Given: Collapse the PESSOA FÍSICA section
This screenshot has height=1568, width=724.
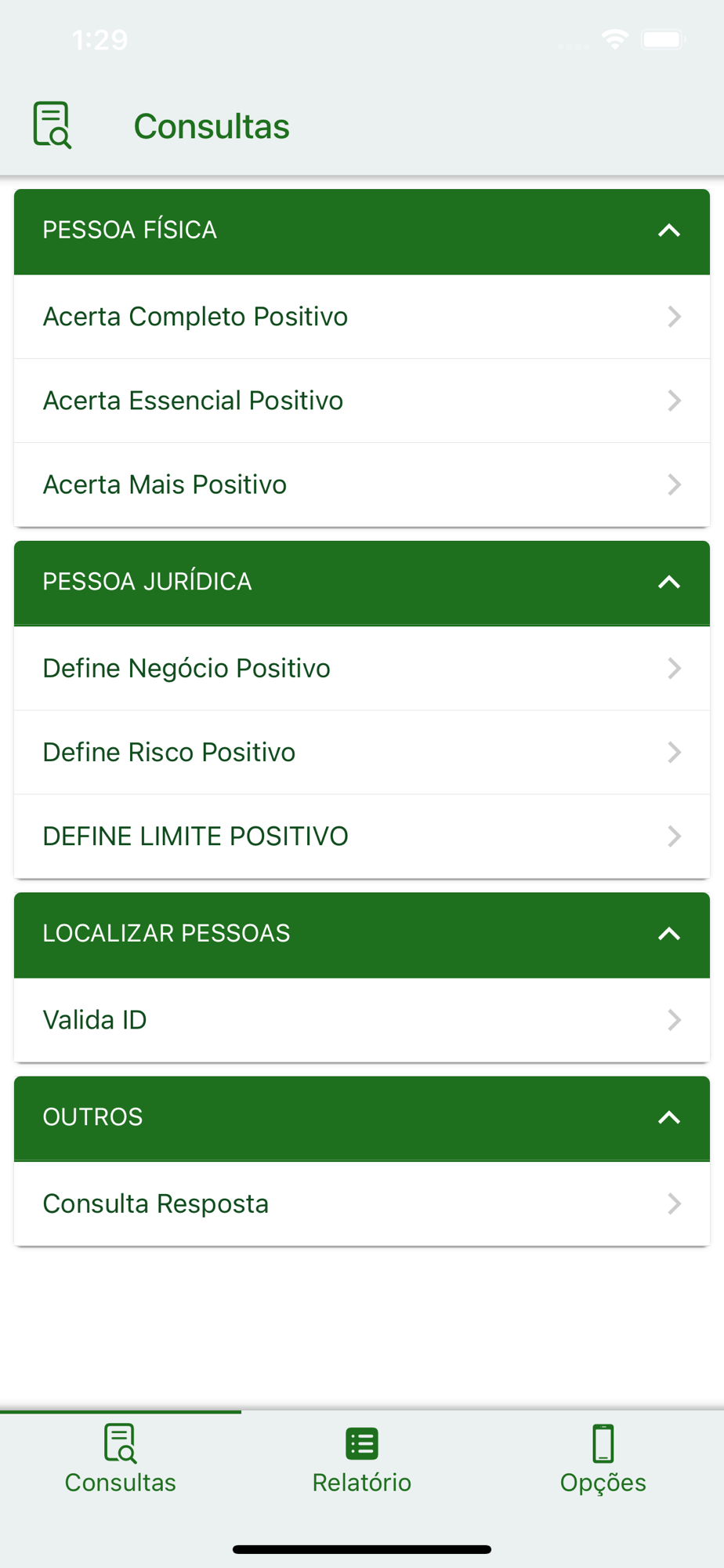Looking at the screenshot, I should click(668, 230).
